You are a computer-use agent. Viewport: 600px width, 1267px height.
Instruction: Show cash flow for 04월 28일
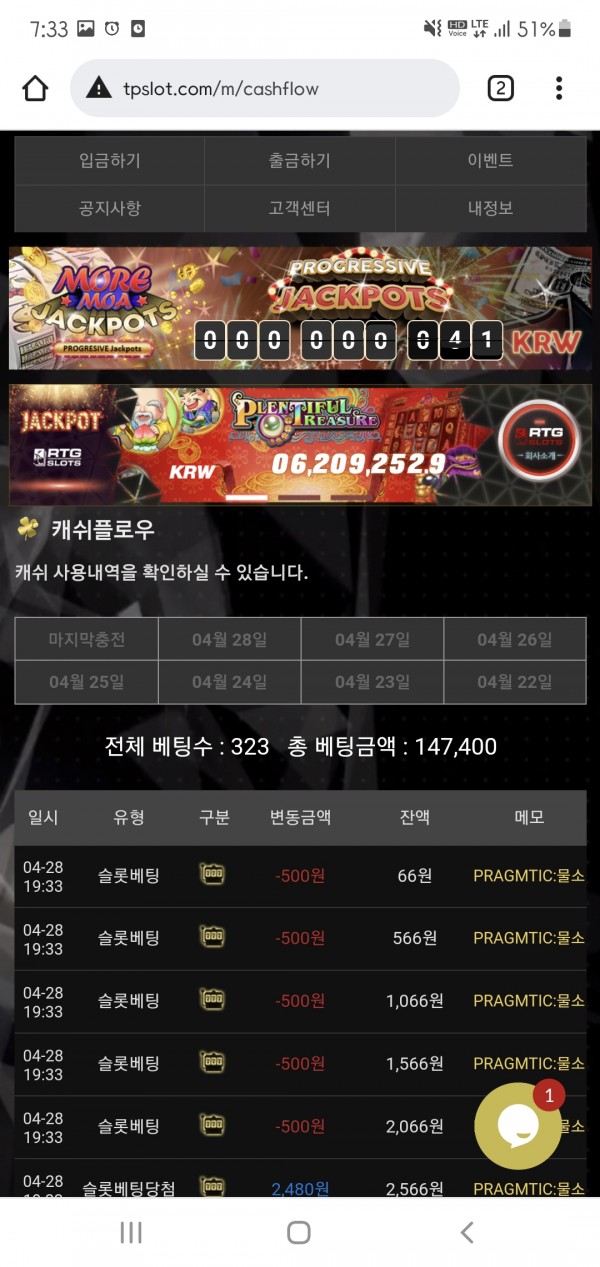click(229, 640)
